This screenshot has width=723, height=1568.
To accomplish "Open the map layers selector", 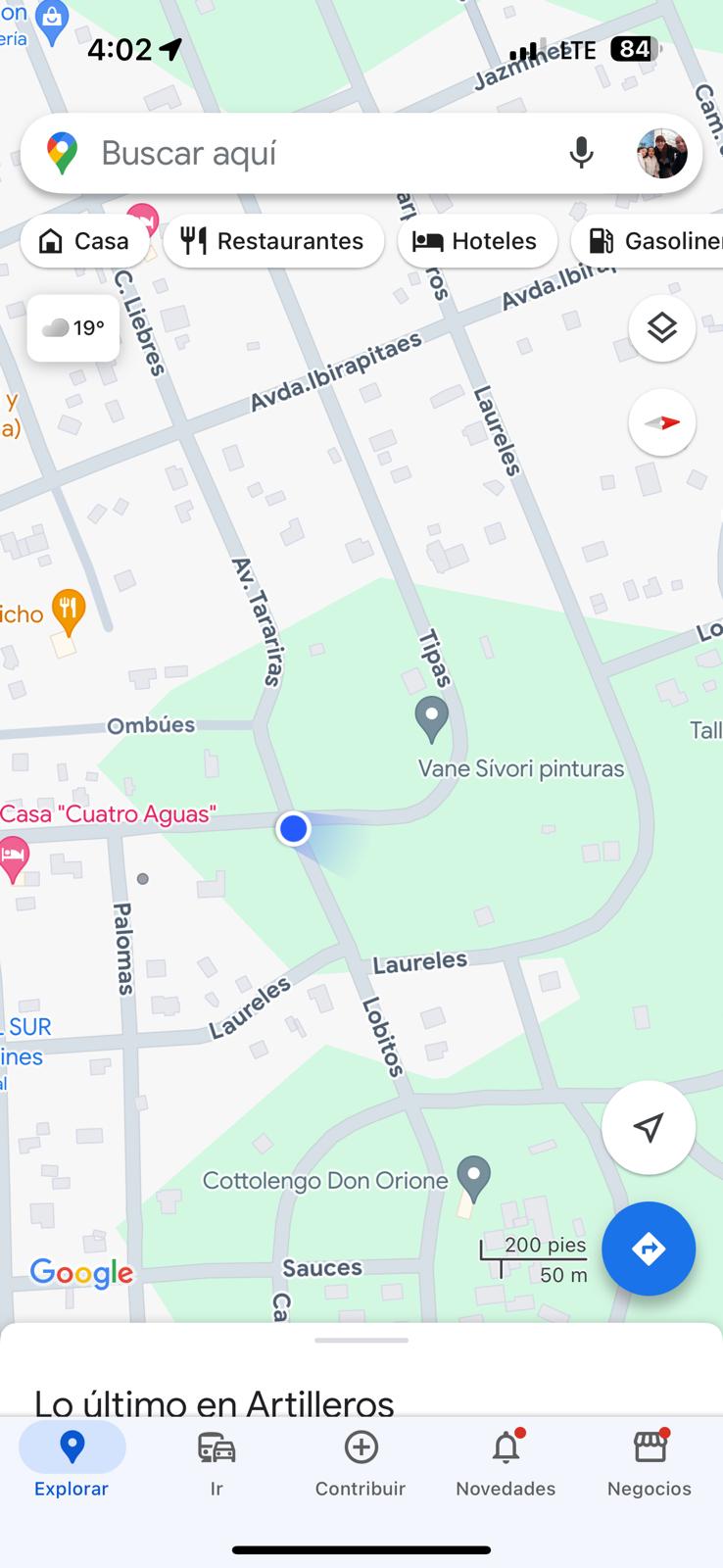I will (x=662, y=328).
